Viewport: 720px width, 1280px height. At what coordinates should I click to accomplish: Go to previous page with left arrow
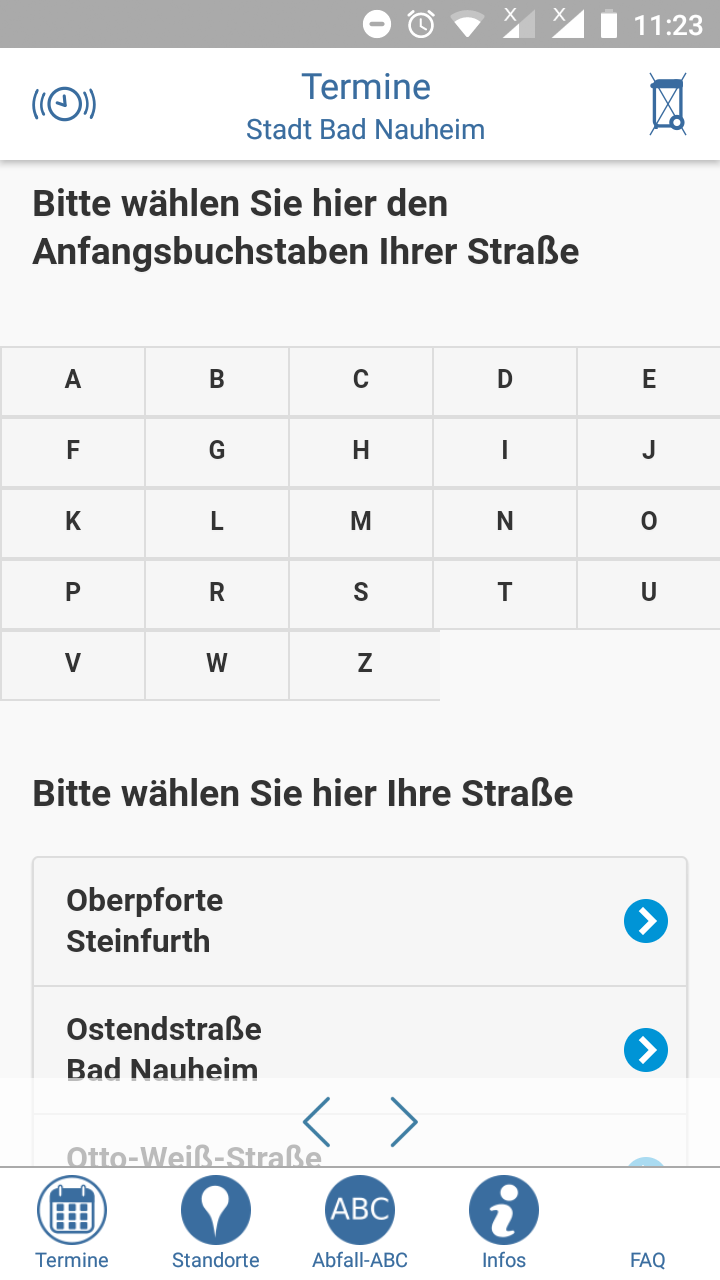click(317, 1122)
